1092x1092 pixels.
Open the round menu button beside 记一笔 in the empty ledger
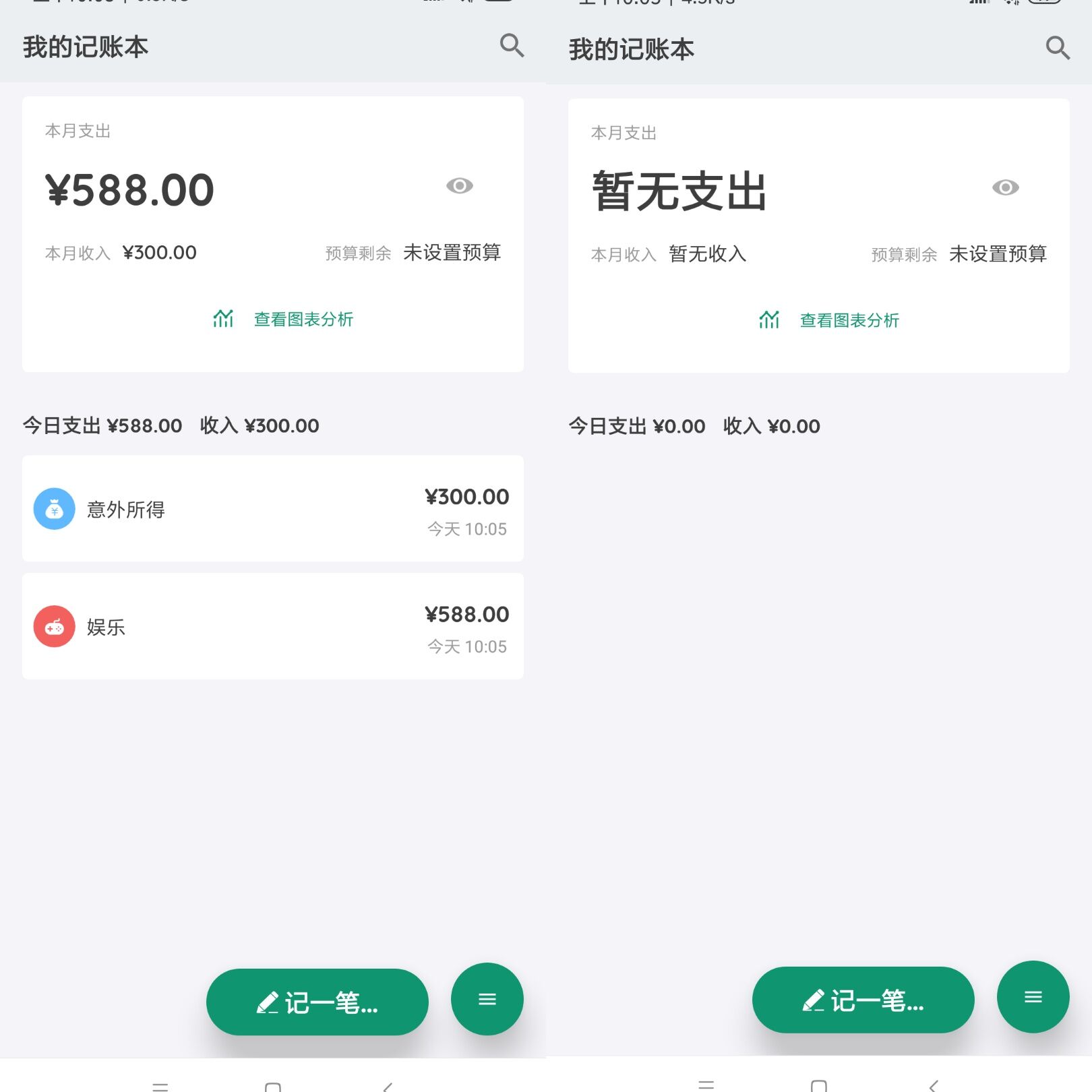point(1033,997)
